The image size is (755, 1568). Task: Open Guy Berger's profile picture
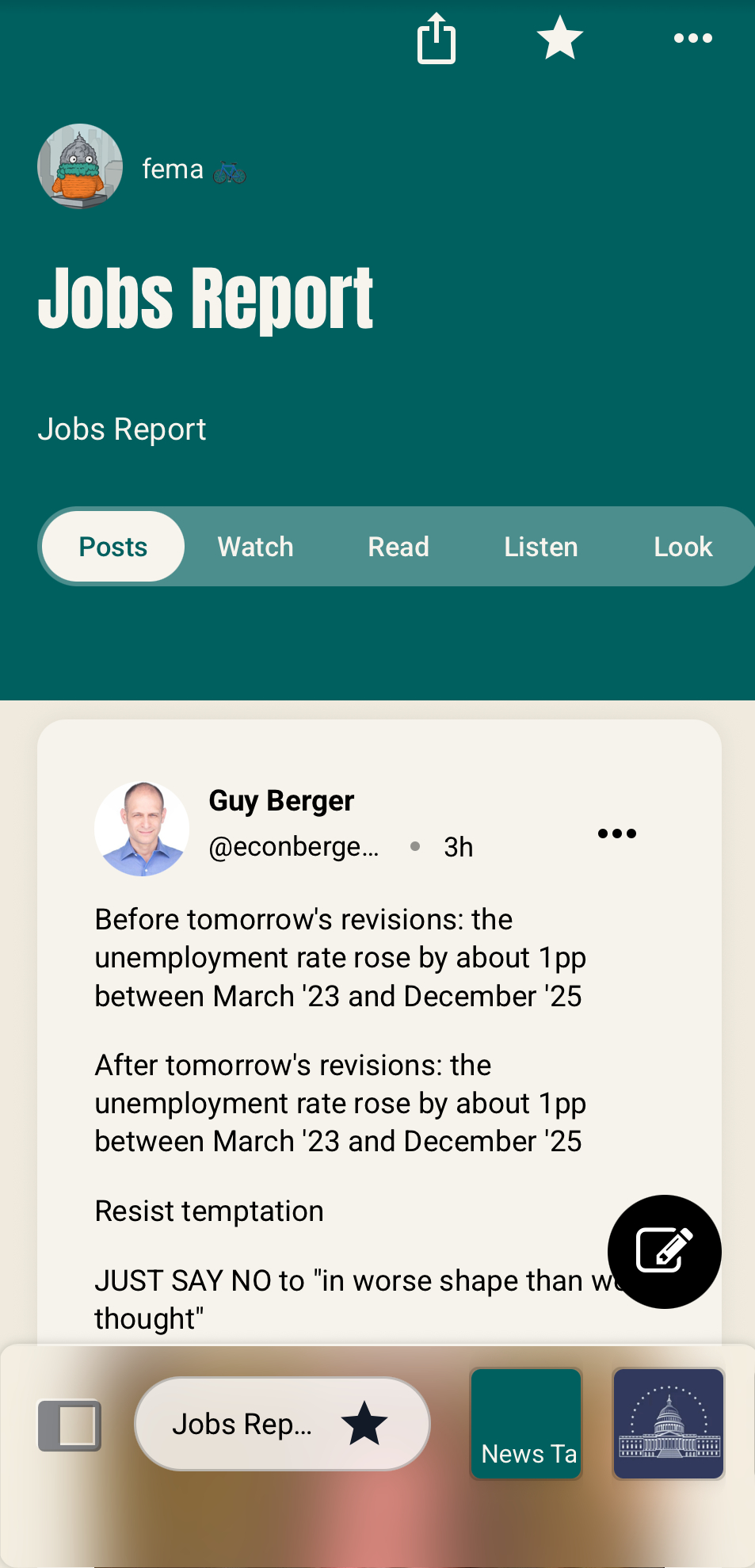click(x=142, y=829)
